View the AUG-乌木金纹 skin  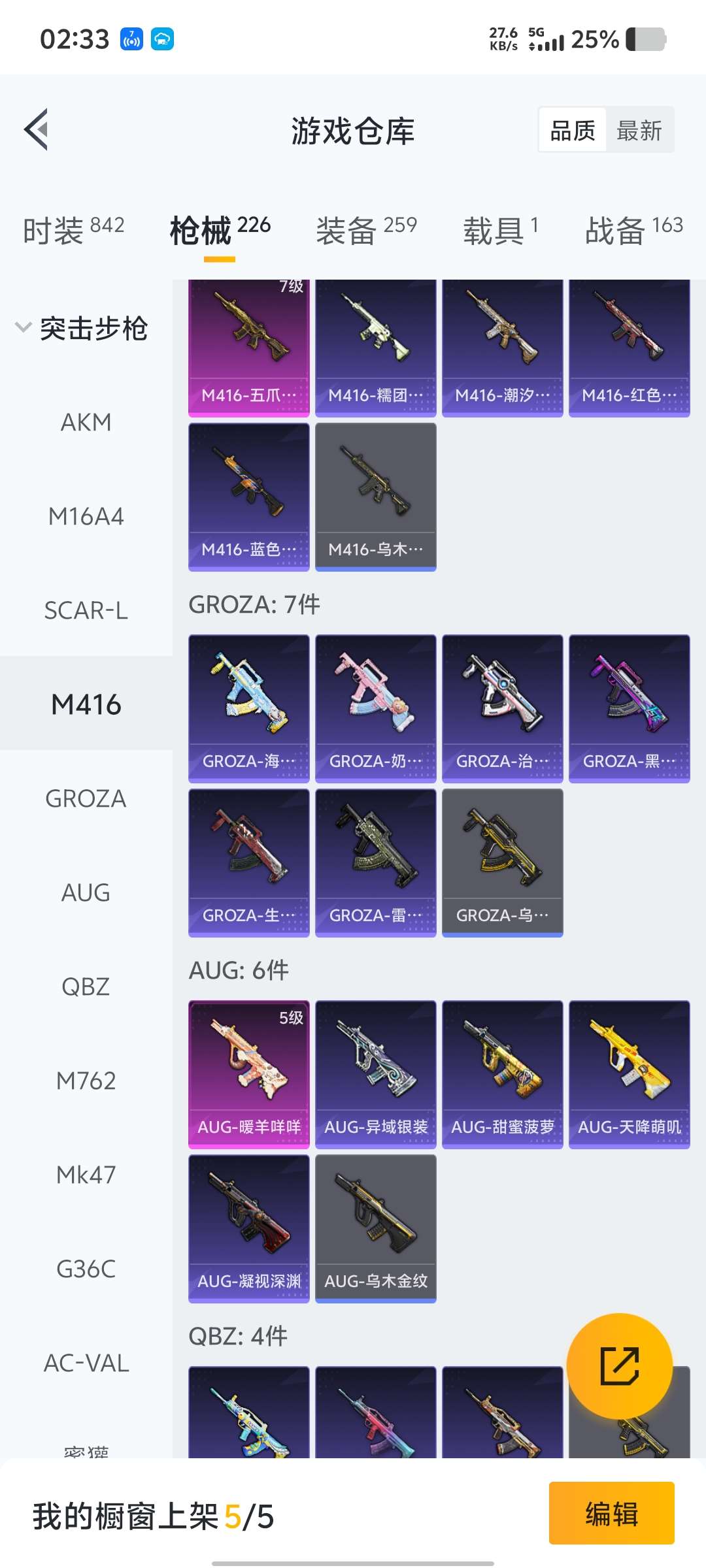[376, 1228]
